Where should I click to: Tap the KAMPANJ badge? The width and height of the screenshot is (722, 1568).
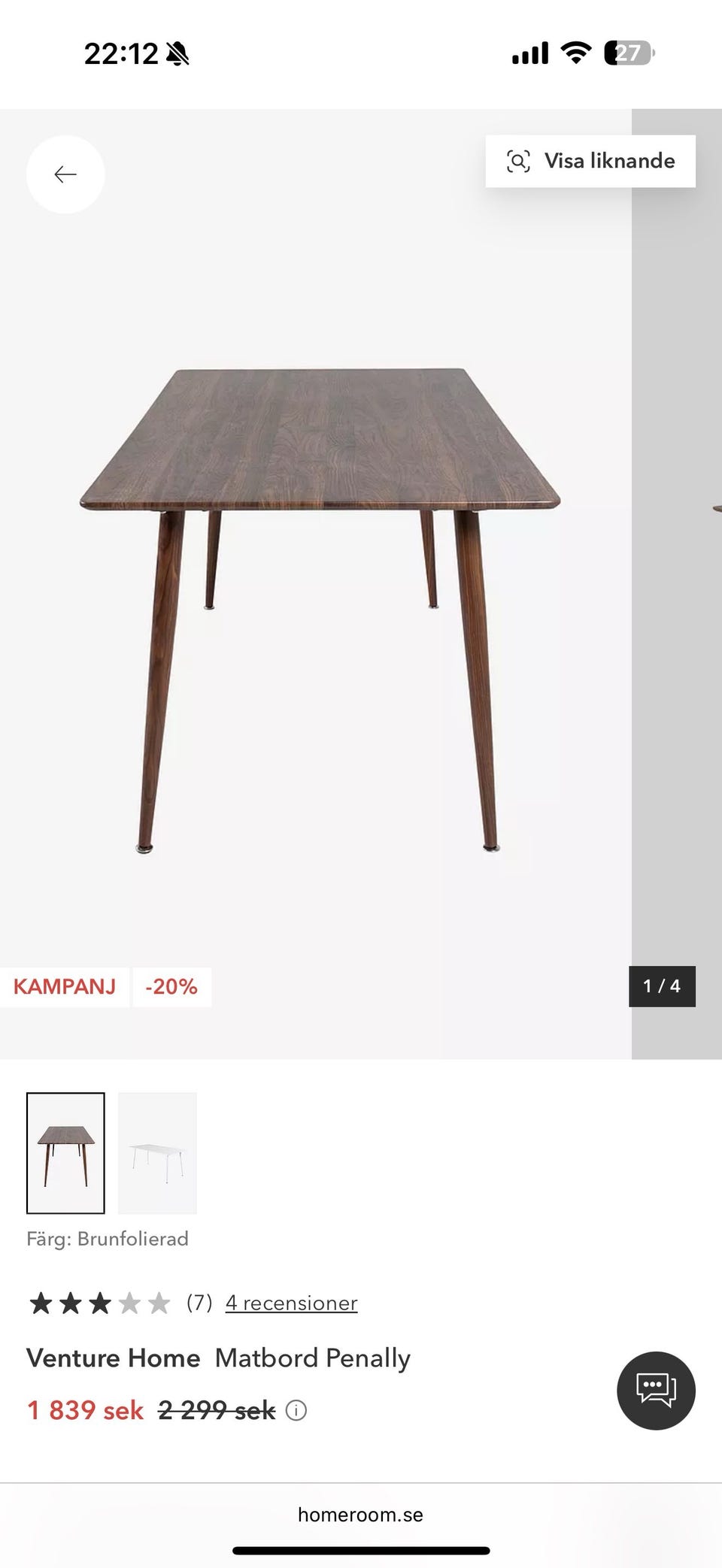coord(65,985)
